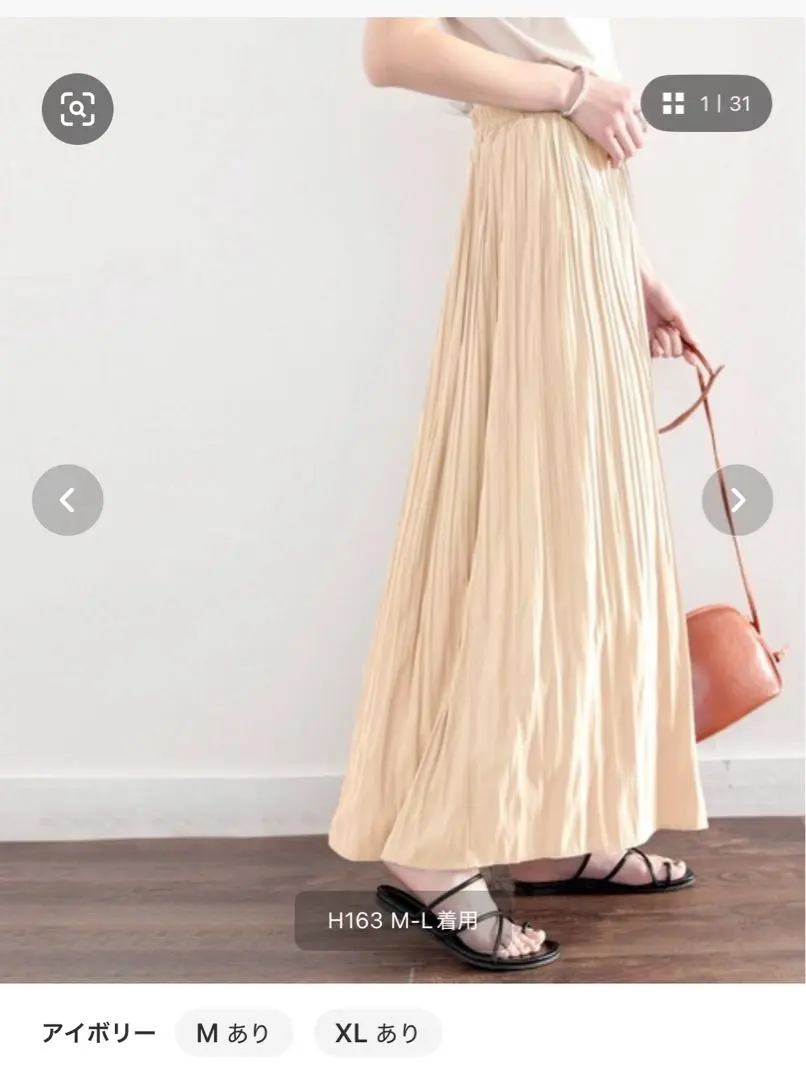Go to the previous product photo
The height and width of the screenshot is (1080, 806).
pos(67,500)
